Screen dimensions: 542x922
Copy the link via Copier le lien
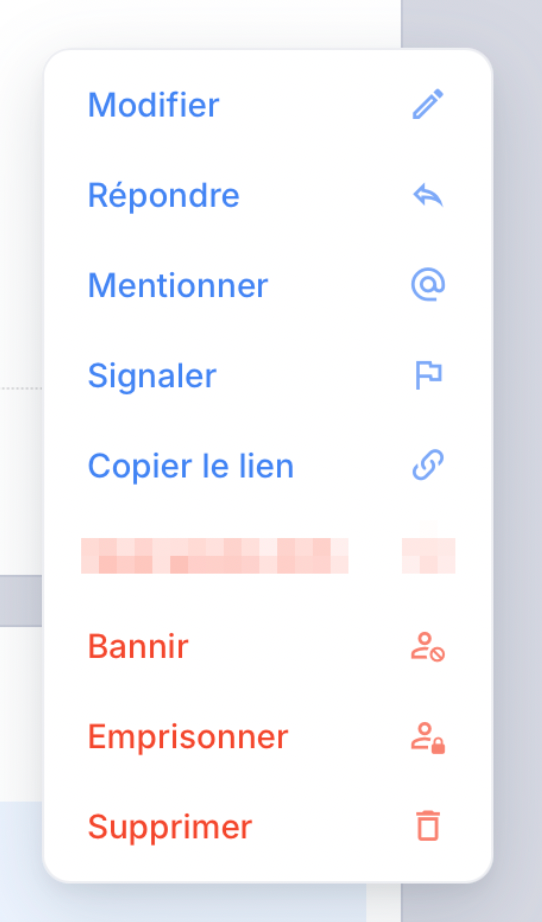pyautogui.click(x=267, y=466)
